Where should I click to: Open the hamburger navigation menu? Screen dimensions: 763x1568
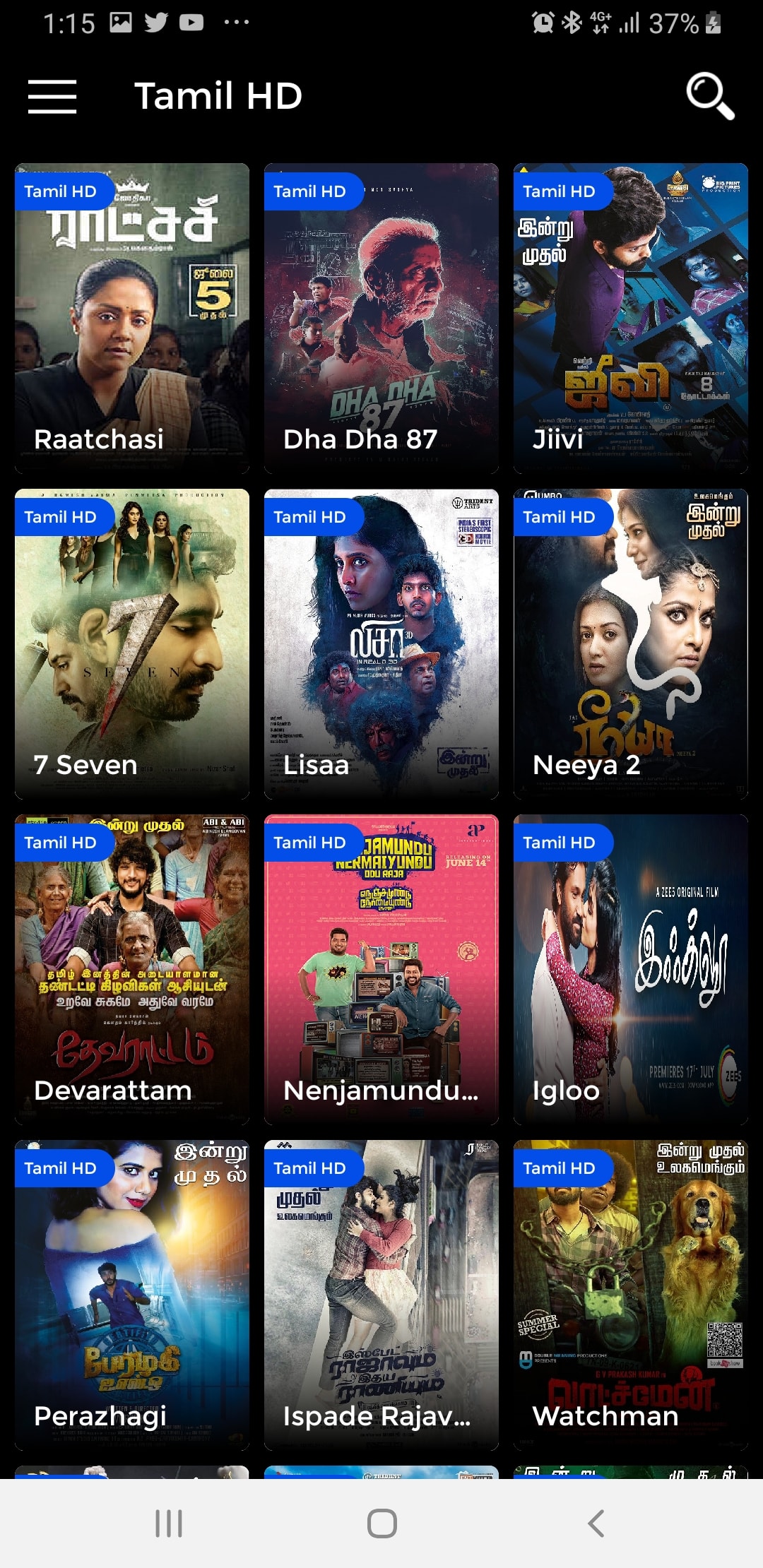pos(52,96)
